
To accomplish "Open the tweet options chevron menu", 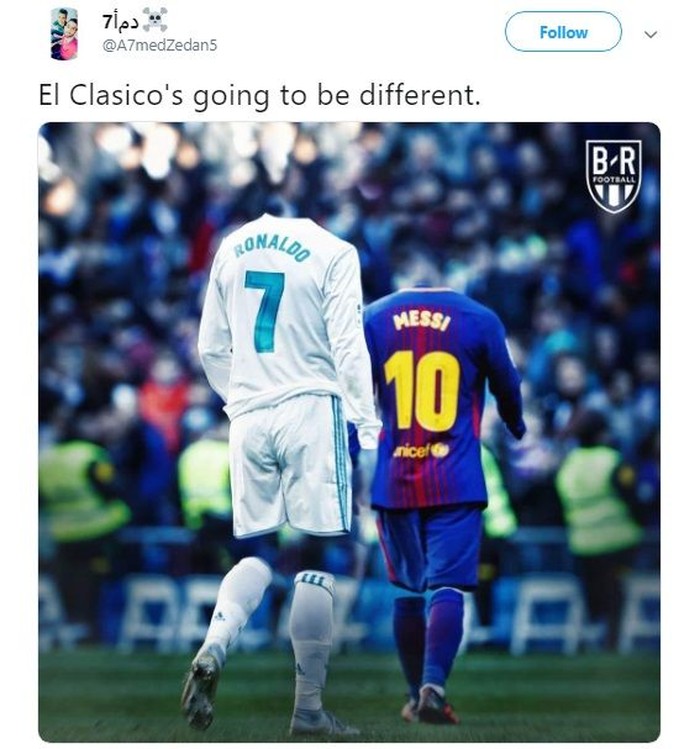I will pyautogui.click(x=651, y=33).
